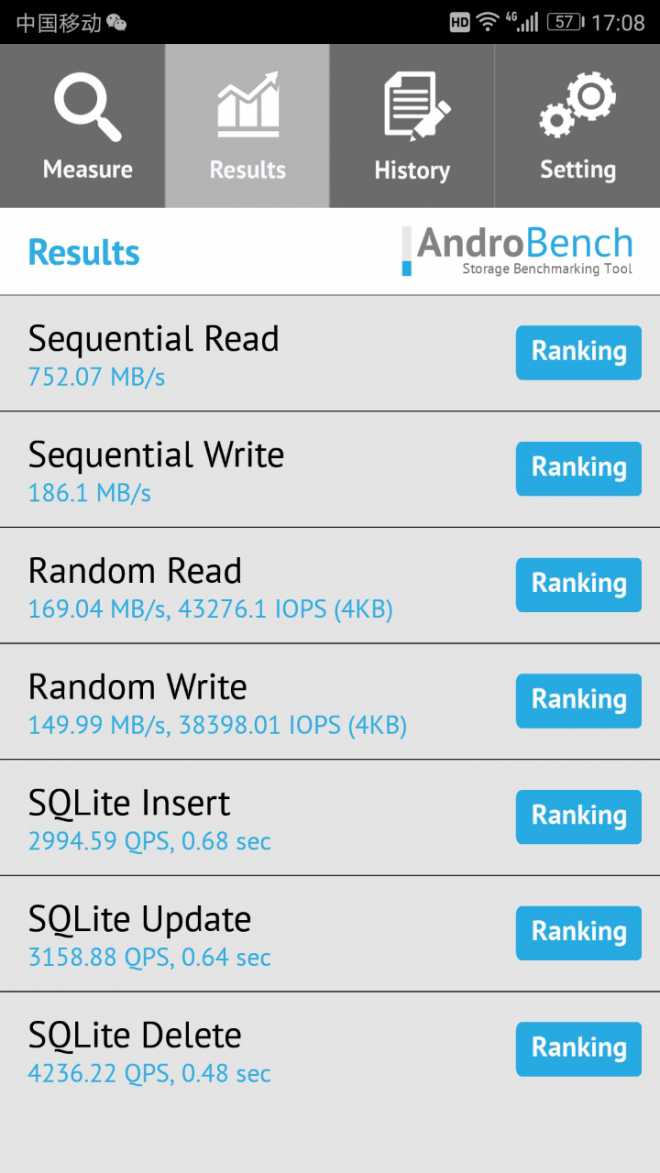The height and width of the screenshot is (1173, 660).
Task: Open the History tab
Action: click(x=412, y=126)
